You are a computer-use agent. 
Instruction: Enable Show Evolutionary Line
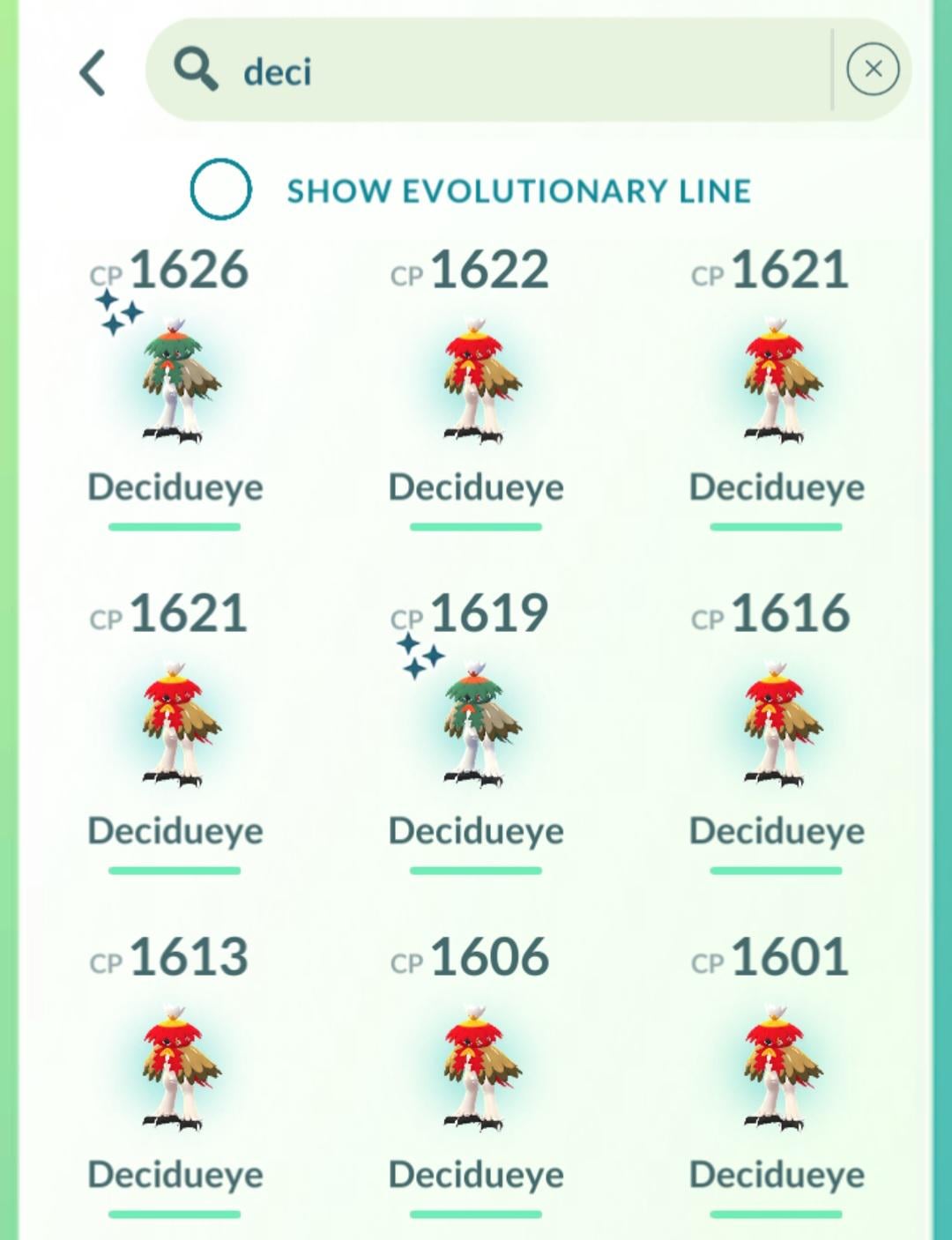221,189
